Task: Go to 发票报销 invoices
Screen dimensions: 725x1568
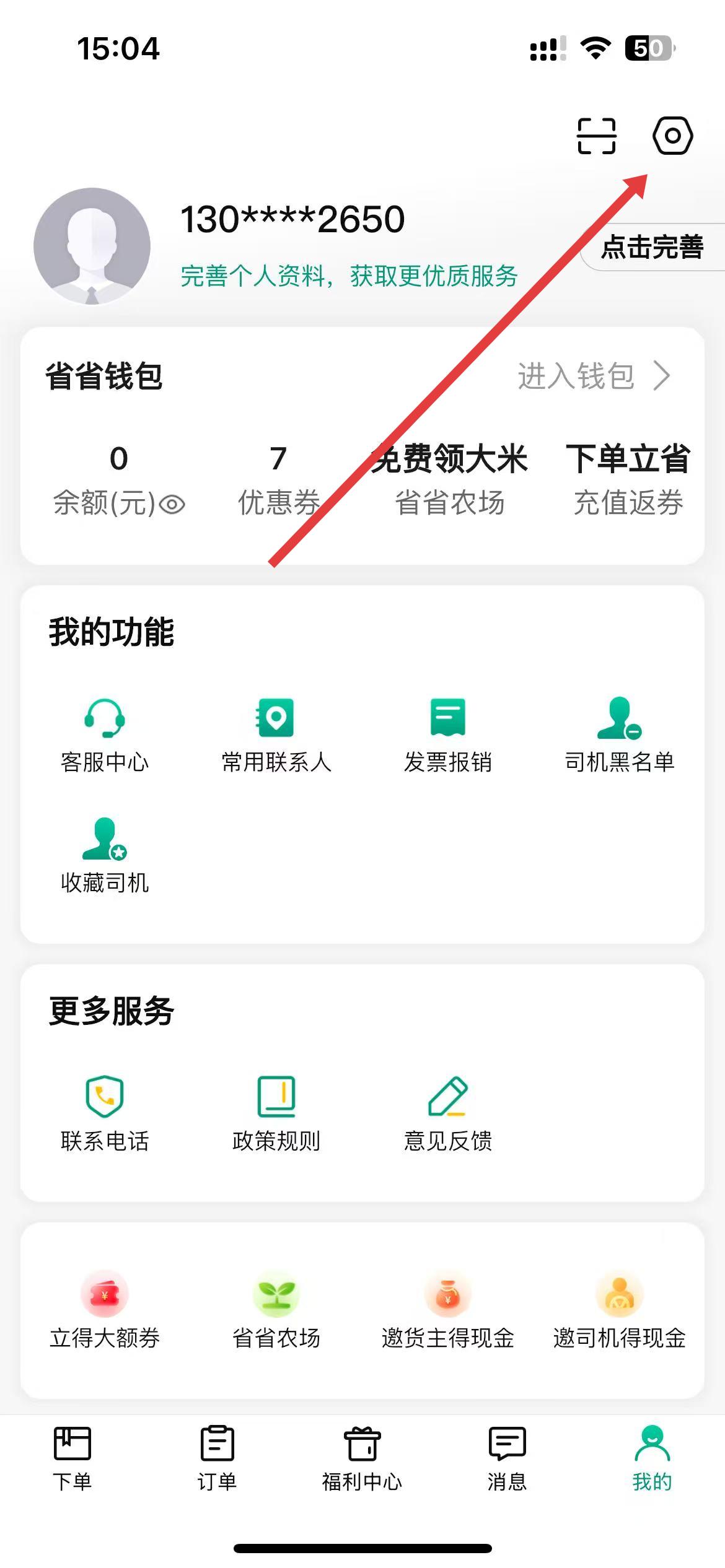Action: point(447,735)
